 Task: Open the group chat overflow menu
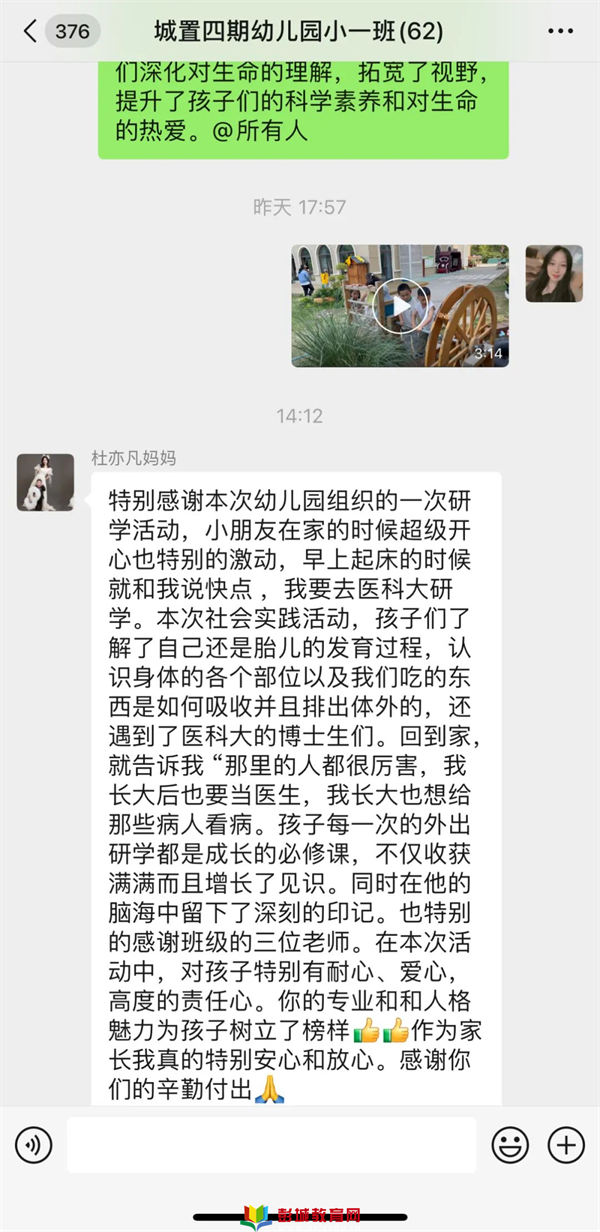(561, 31)
